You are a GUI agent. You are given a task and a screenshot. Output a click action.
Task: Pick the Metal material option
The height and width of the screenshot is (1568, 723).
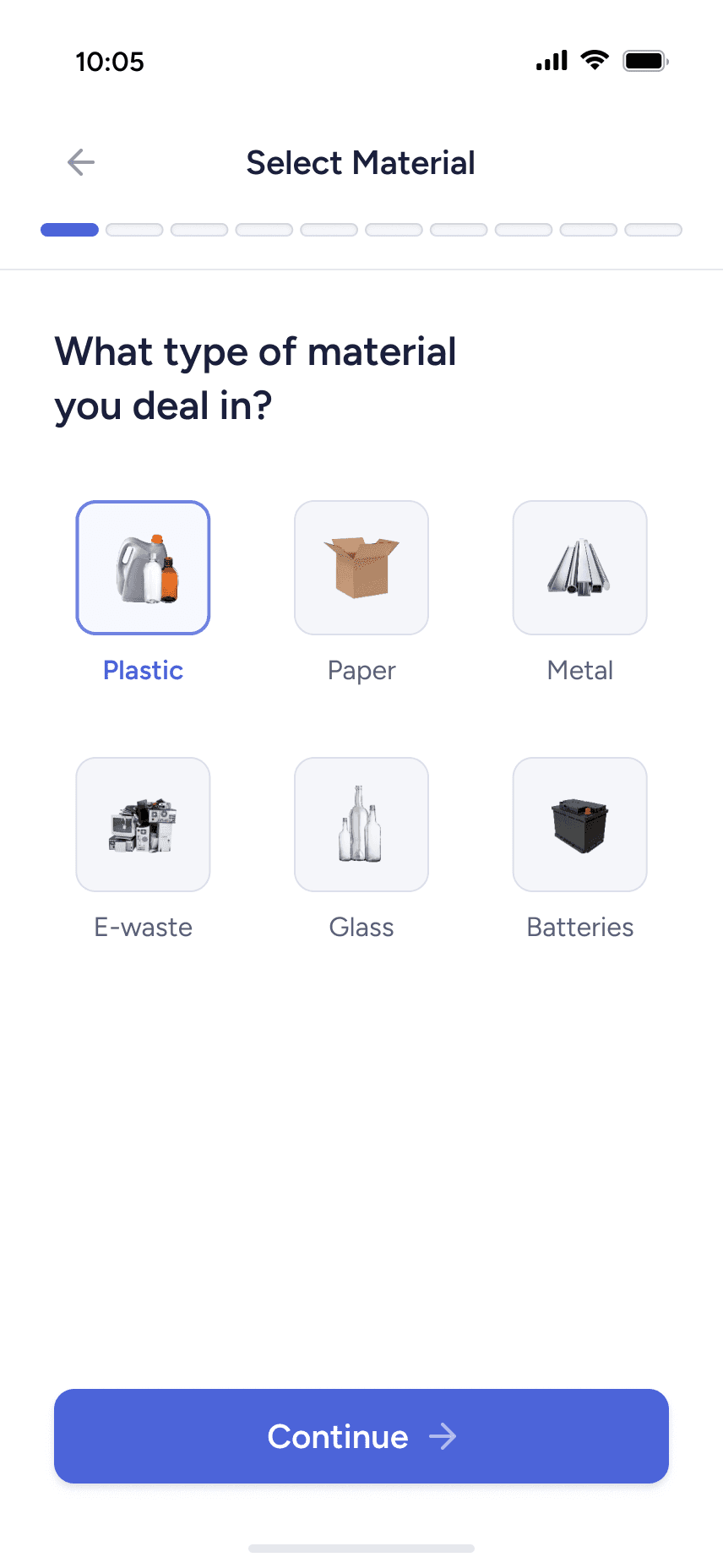point(579,568)
